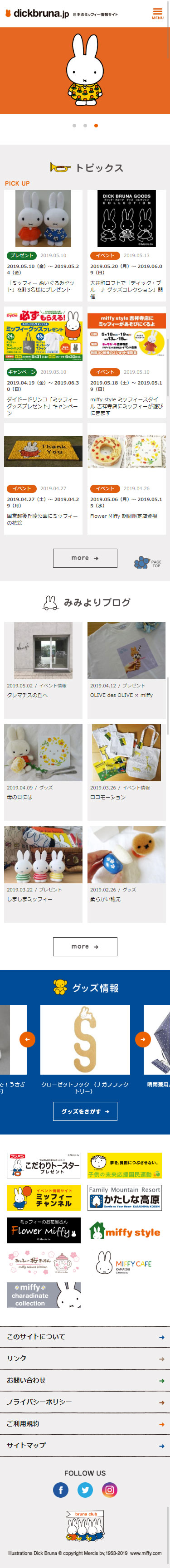The width and height of the screenshot is (170, 1568).
Task: Visit the Facebook page icon
Action: click(61, 1490)
